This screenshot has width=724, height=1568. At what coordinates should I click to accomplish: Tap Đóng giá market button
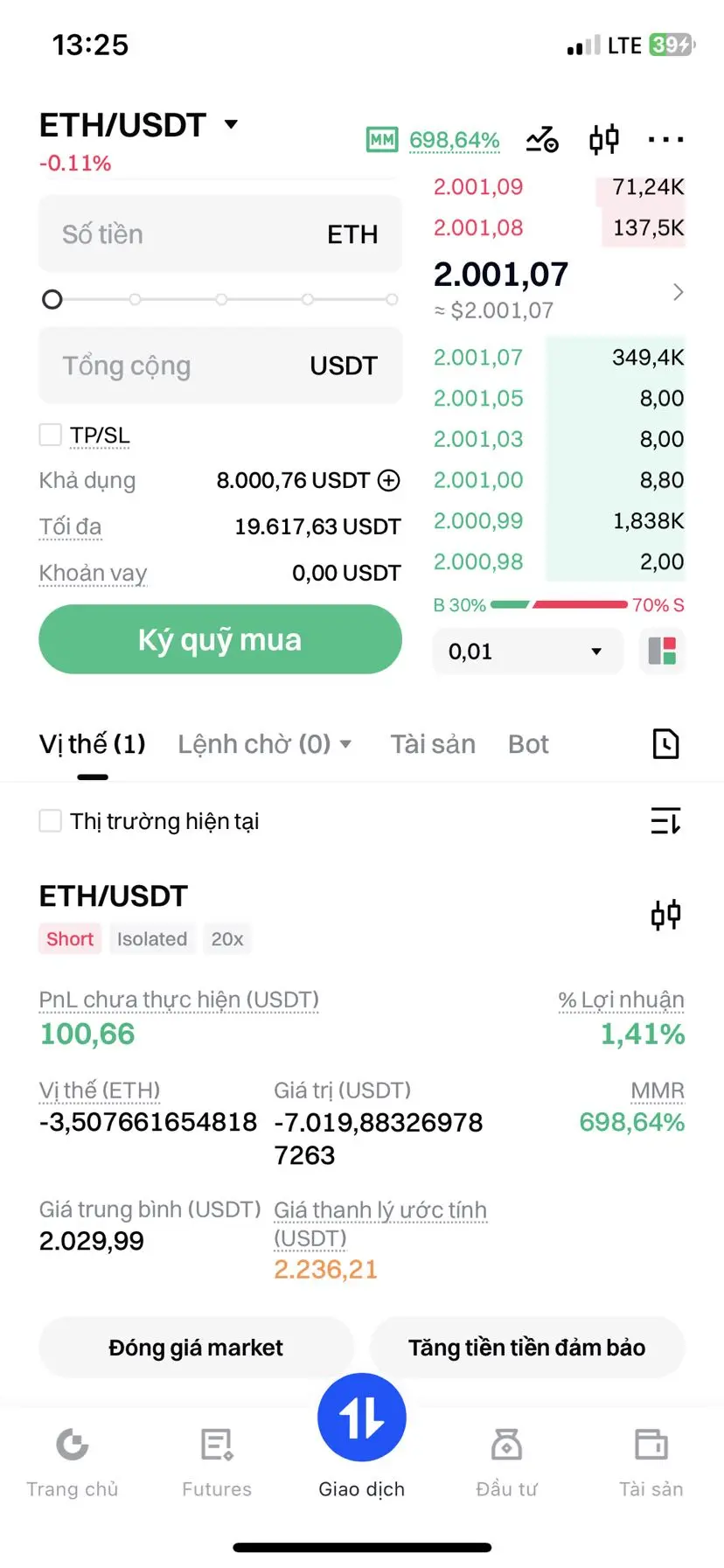pyautogui.click(x=196, y=1348)
